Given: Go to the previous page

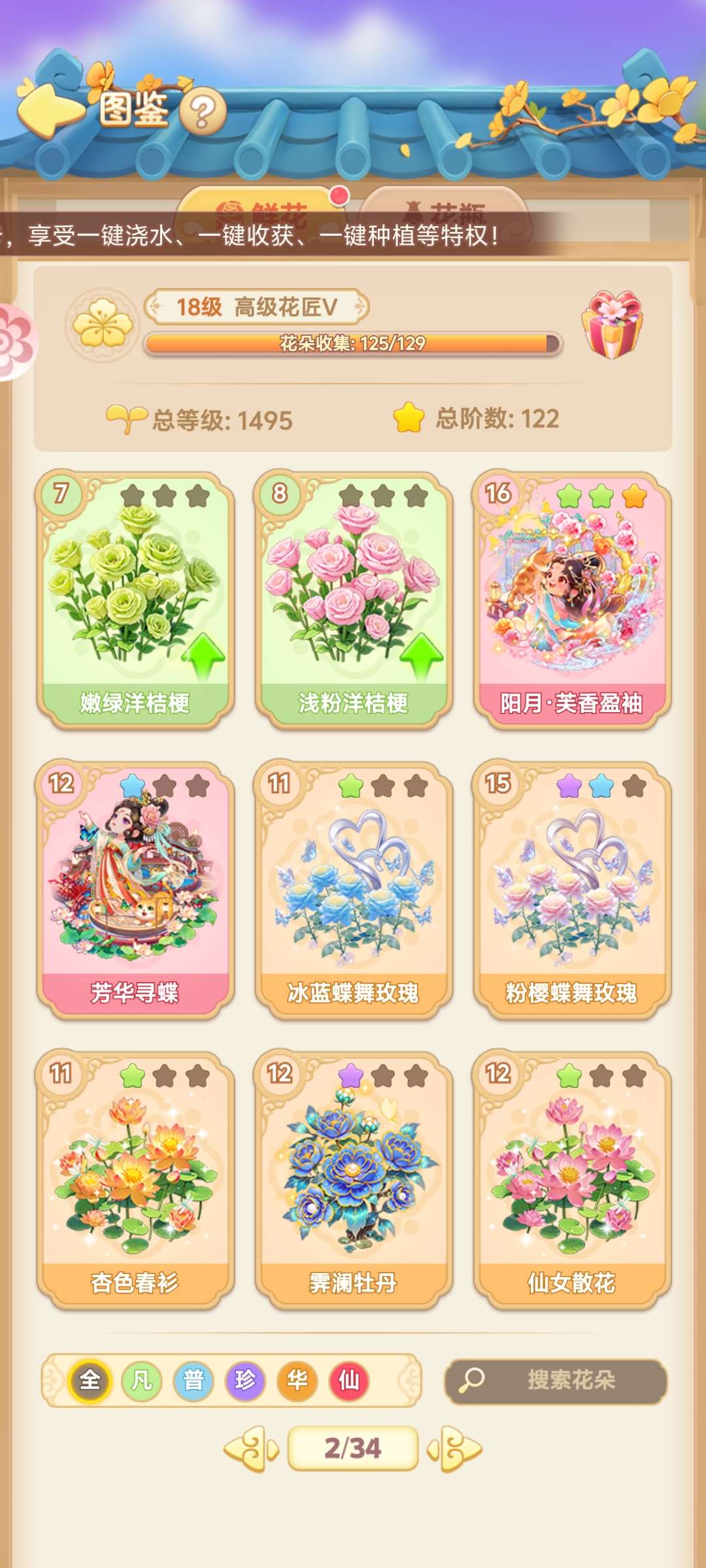Looking at the screenshot, I should (251, 1449).
